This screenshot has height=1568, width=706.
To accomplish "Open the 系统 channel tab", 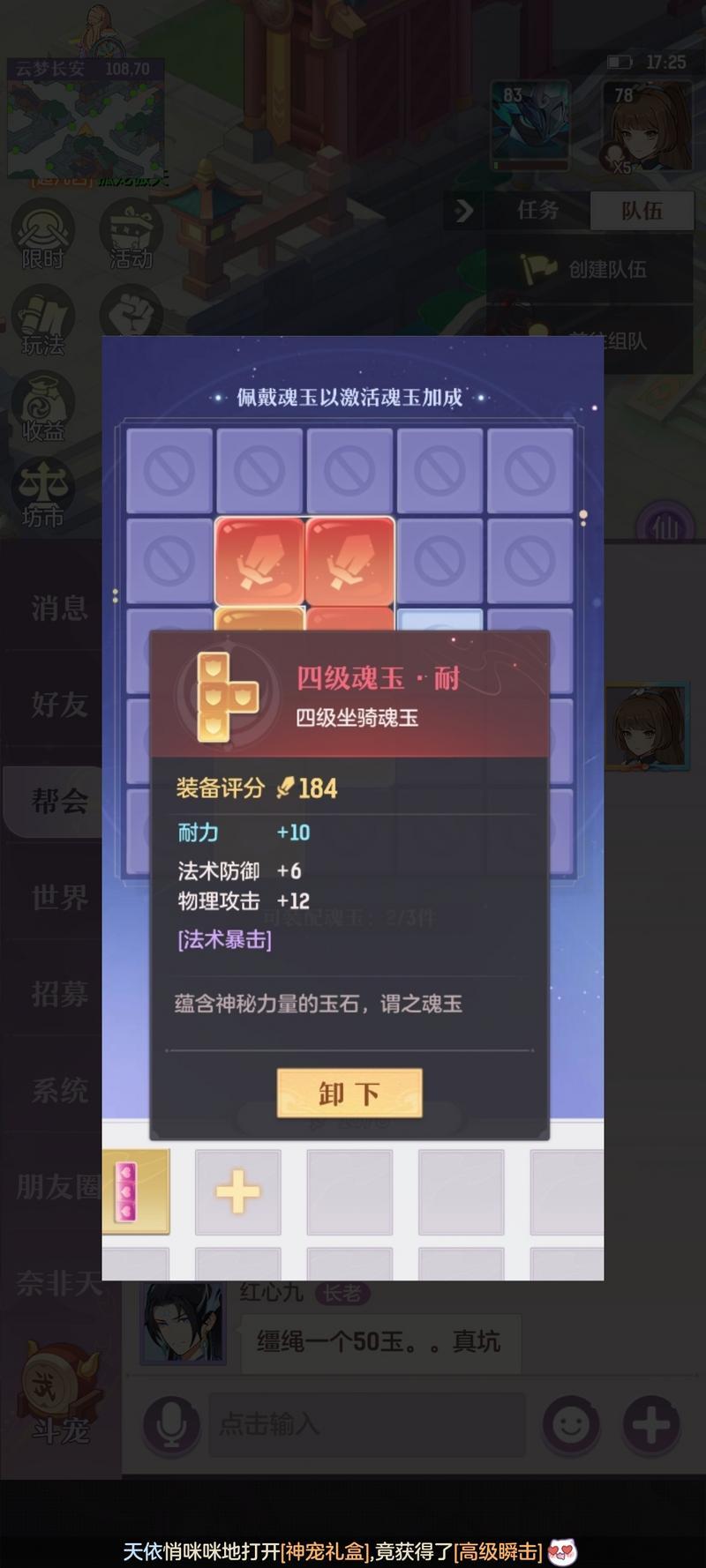I will click(58, 1091).
